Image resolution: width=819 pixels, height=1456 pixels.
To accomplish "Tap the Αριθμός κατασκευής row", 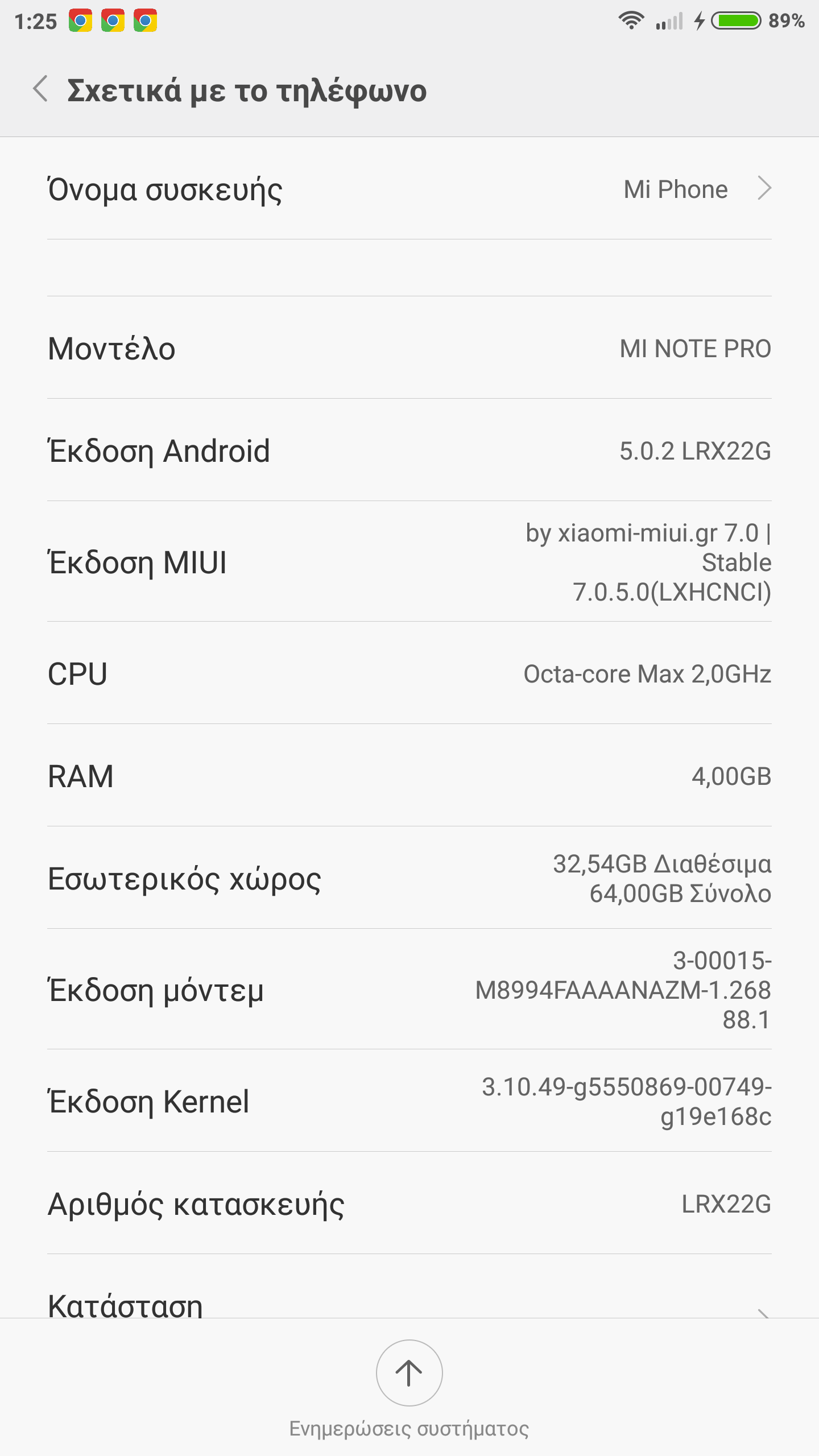I will pos(409,1203).
